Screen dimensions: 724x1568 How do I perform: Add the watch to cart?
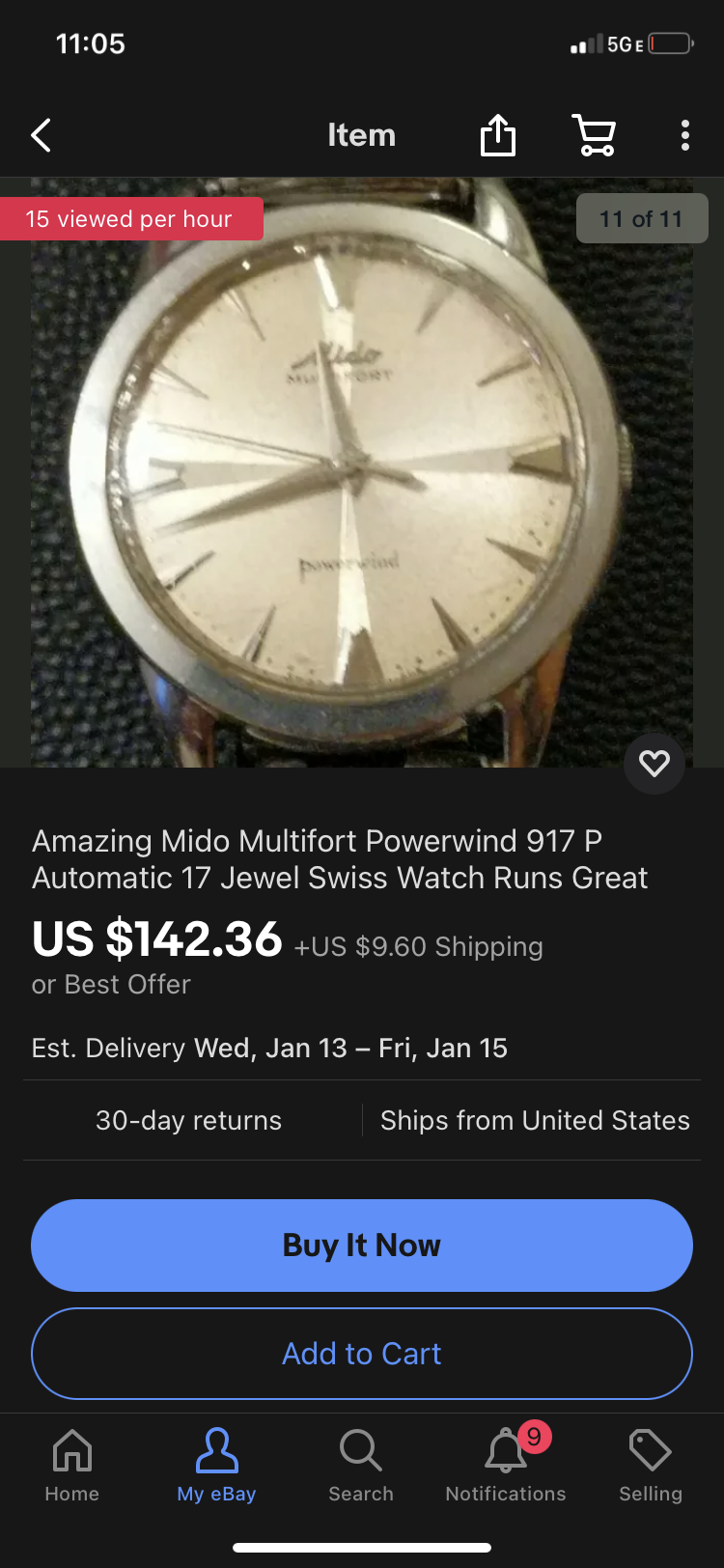click(362, 1354)
